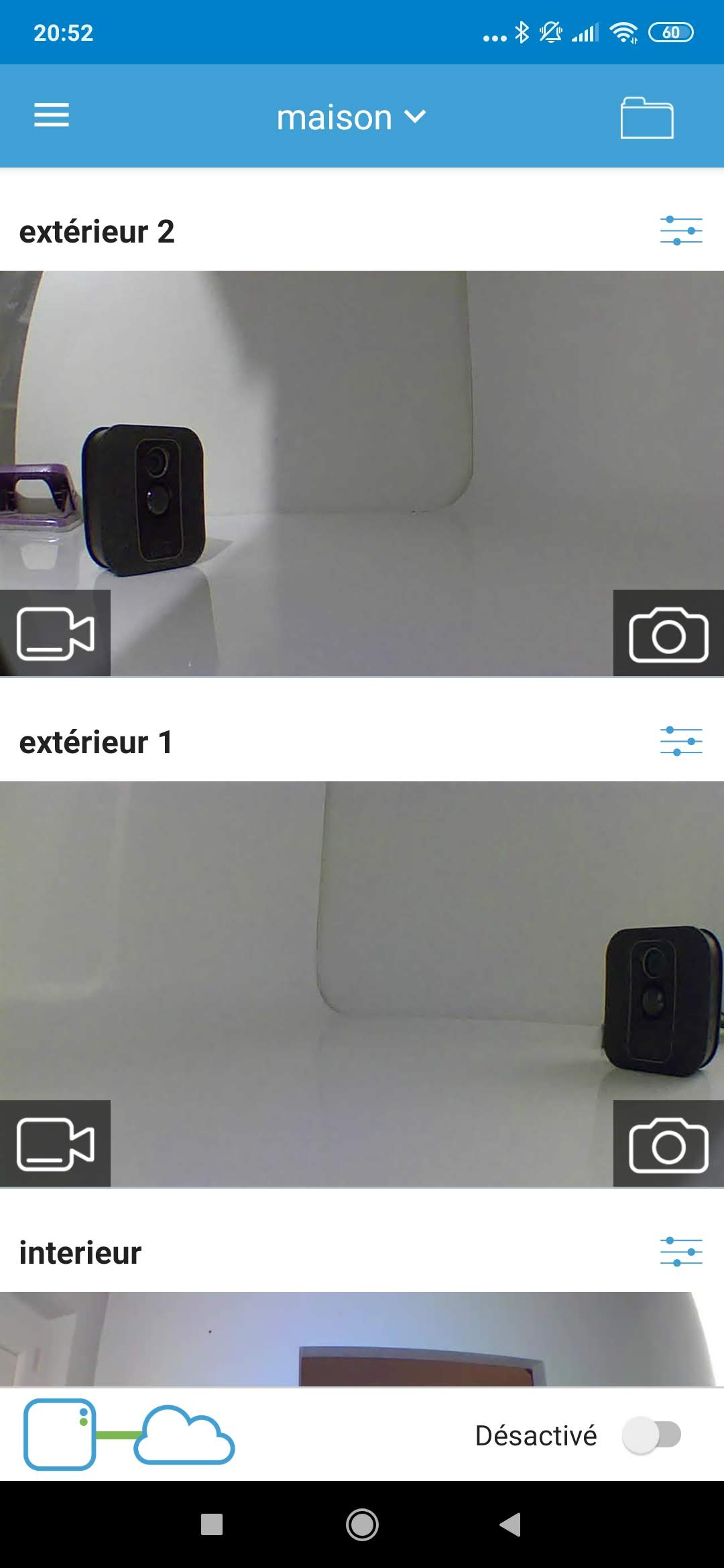This screenshot has width=724, height=1568.
Task: Start live view on extérieur 2
Action: pos(55,633)
